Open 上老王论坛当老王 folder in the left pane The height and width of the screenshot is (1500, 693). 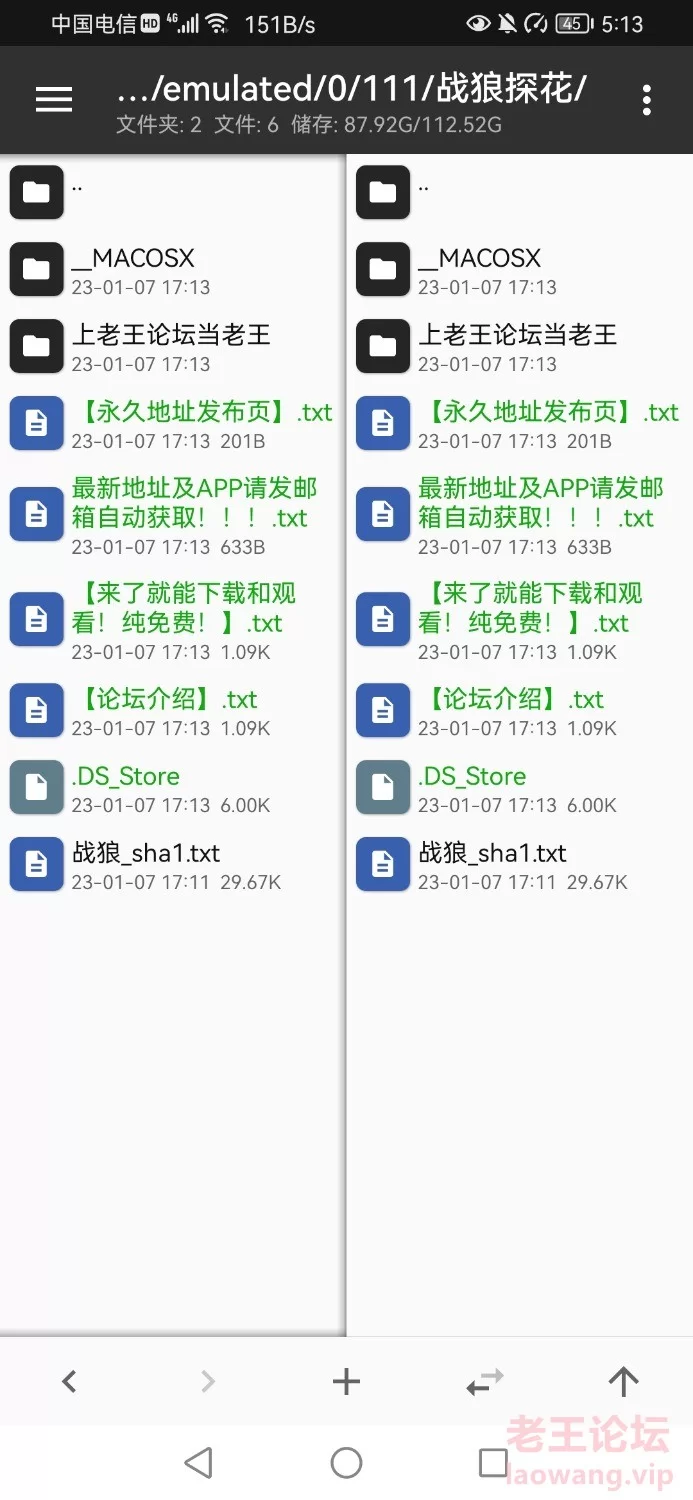click(173, 346)
